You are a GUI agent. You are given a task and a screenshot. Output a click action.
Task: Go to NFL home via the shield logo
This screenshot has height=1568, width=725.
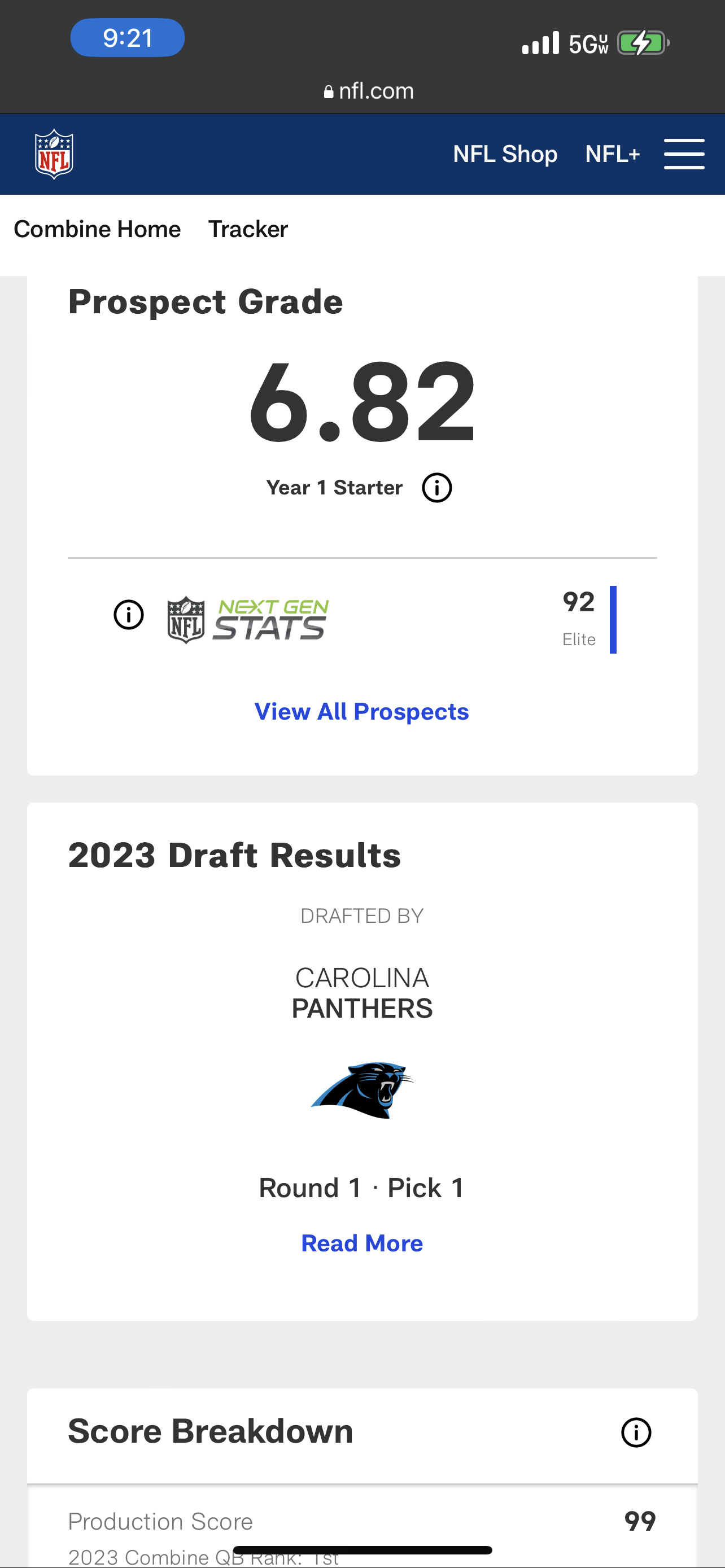pyautogui.click(x=54, y=154)
